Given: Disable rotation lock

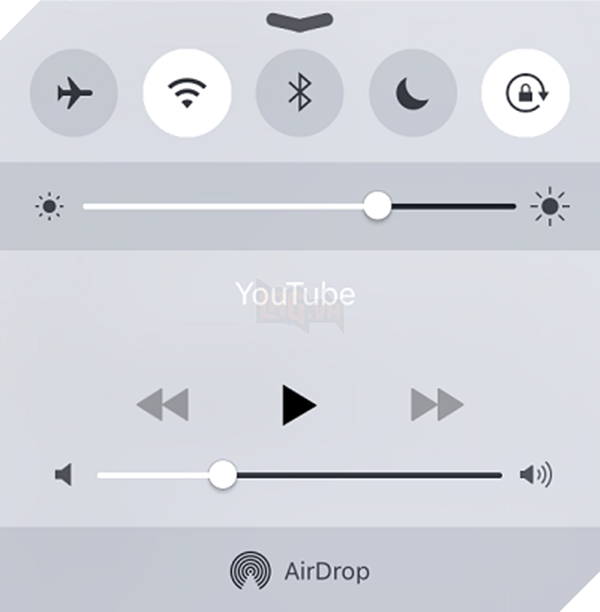Looking at the screenshot, I should [x=525, y=93].
